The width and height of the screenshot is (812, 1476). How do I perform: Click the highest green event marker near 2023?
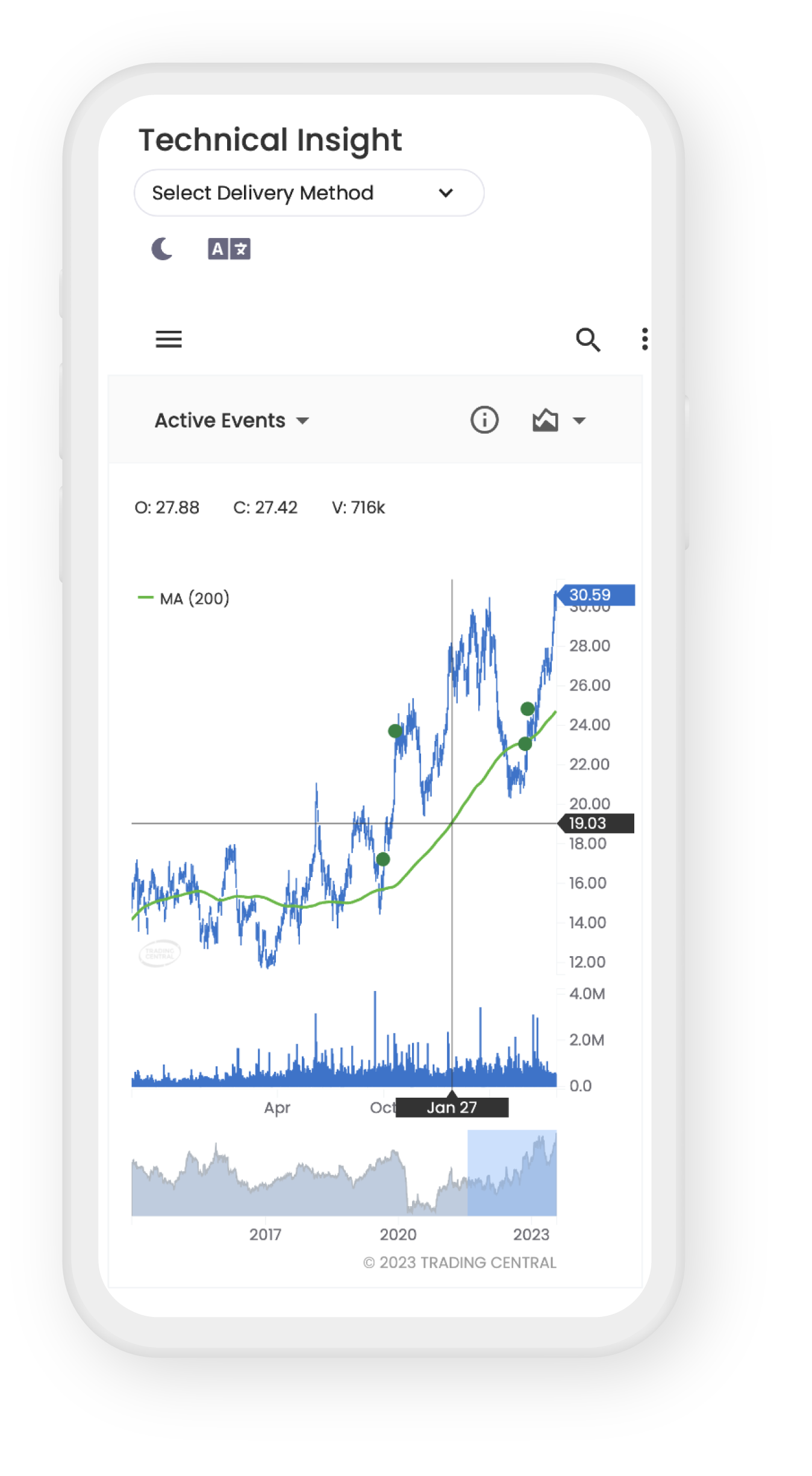[x=528, y=708]
